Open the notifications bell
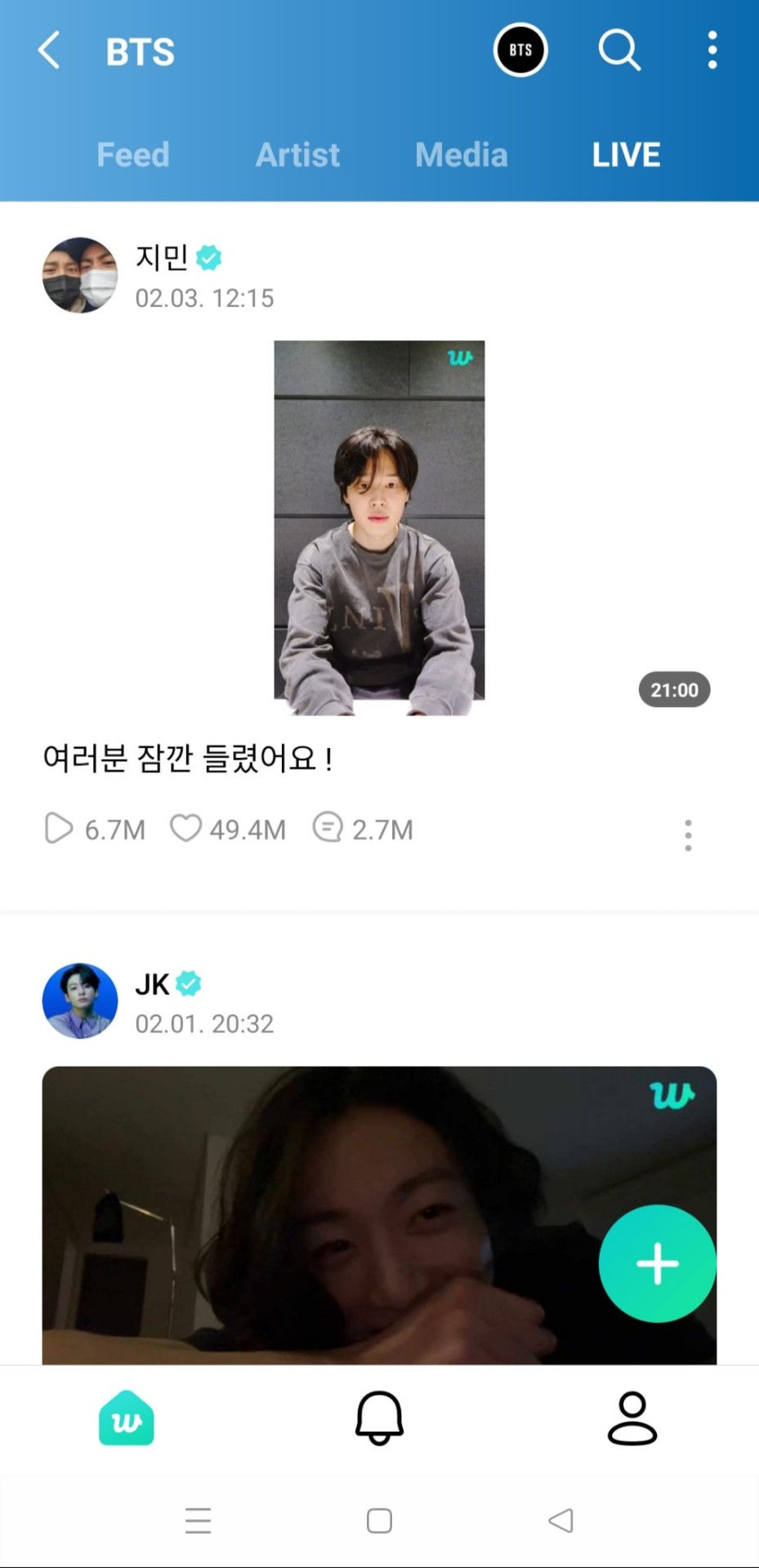Screen dimensions: 759x1568 point(379,1419)
